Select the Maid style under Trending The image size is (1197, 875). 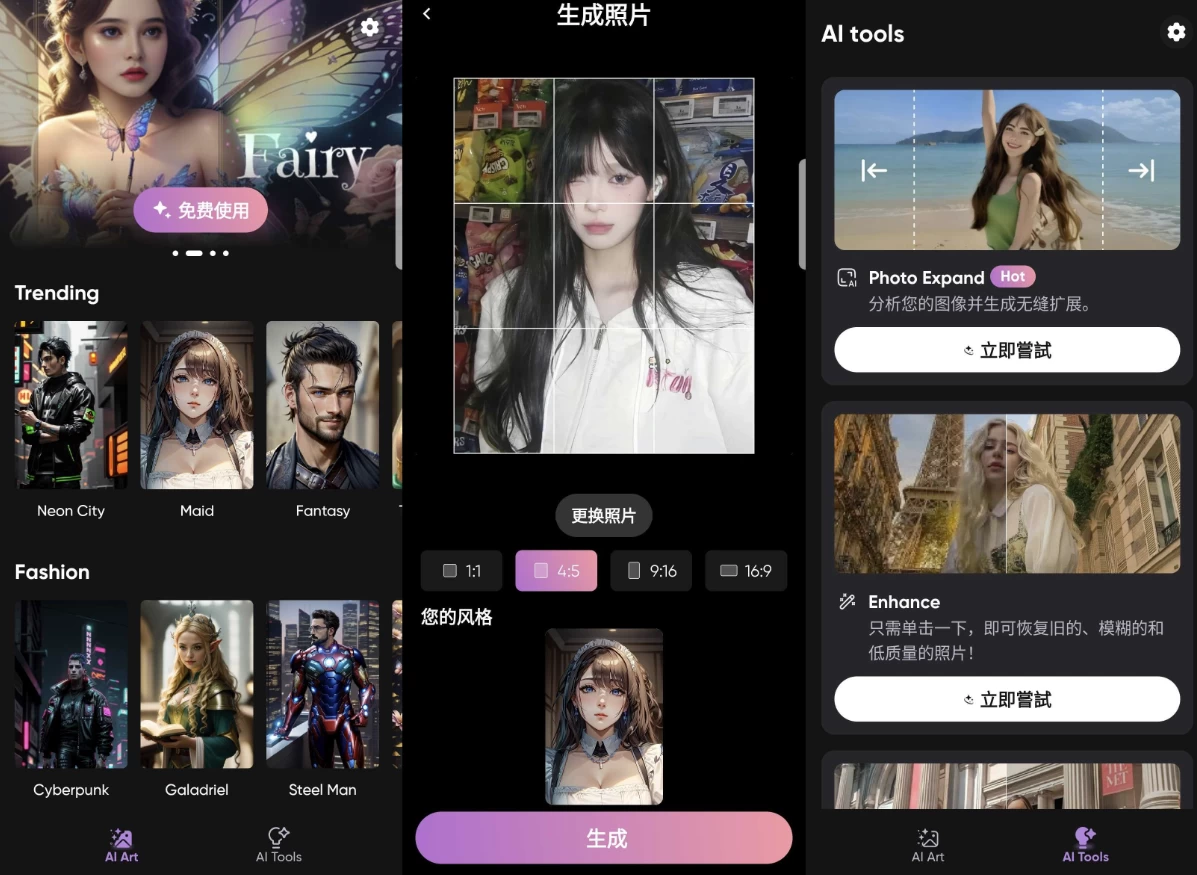coord(197,405)
